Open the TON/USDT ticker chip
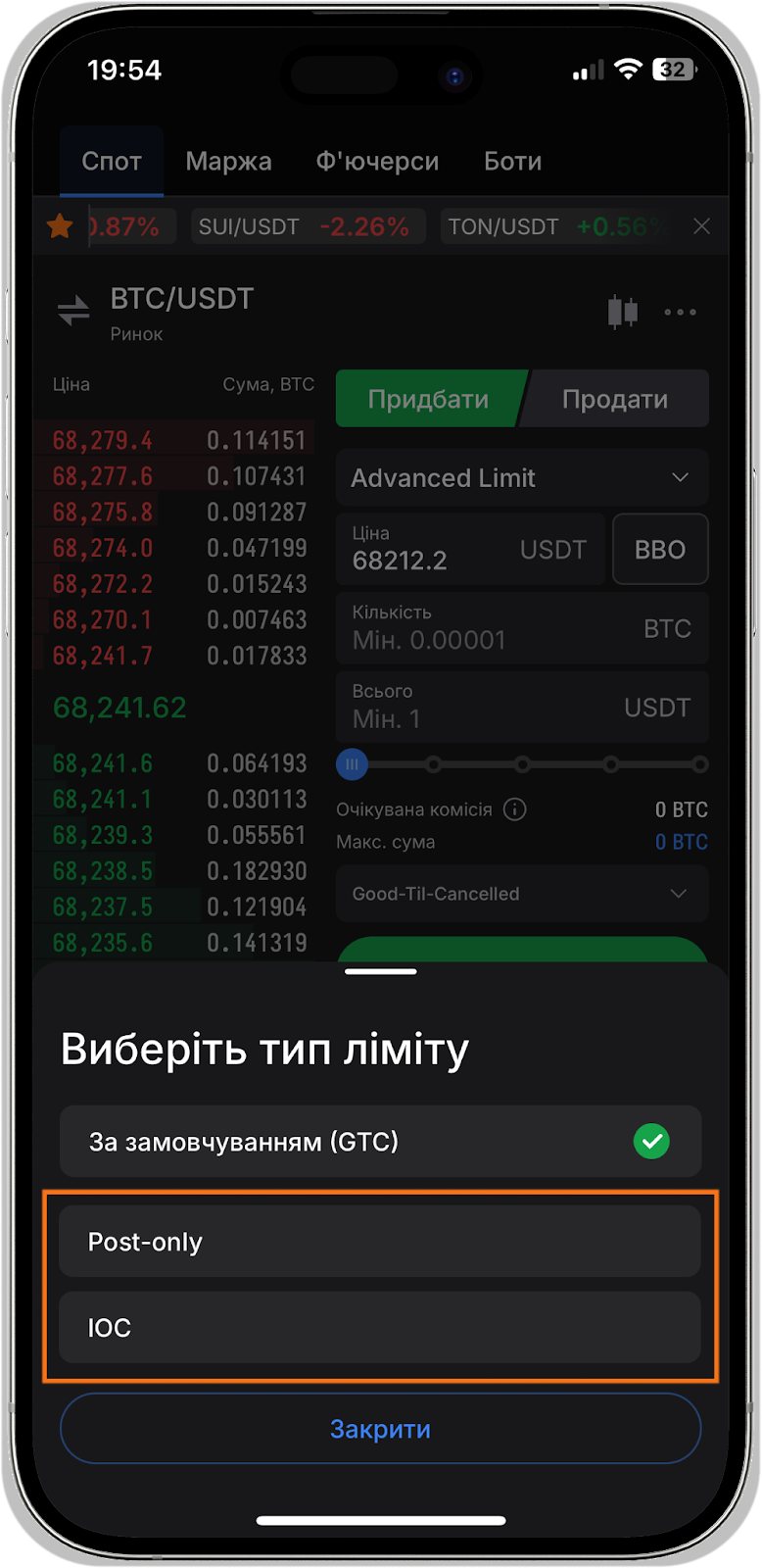The height and width of the screenshot is (1568, 762). pyautogui.click(x=553, y=226)
